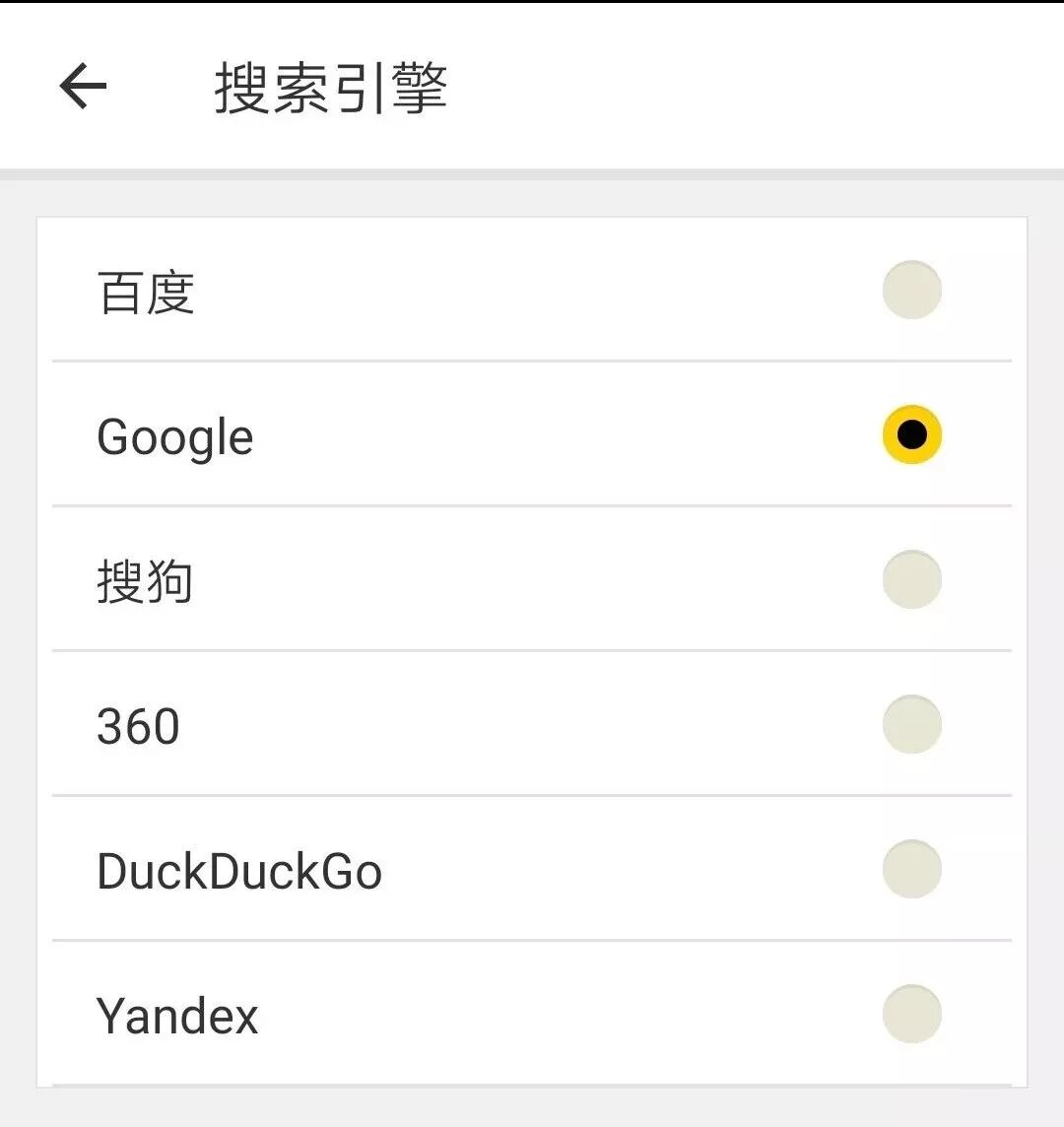This screenshot has width=1064, height=1127.
Task: Set 360 as the search engine
Action: click(x=911, y=724)
